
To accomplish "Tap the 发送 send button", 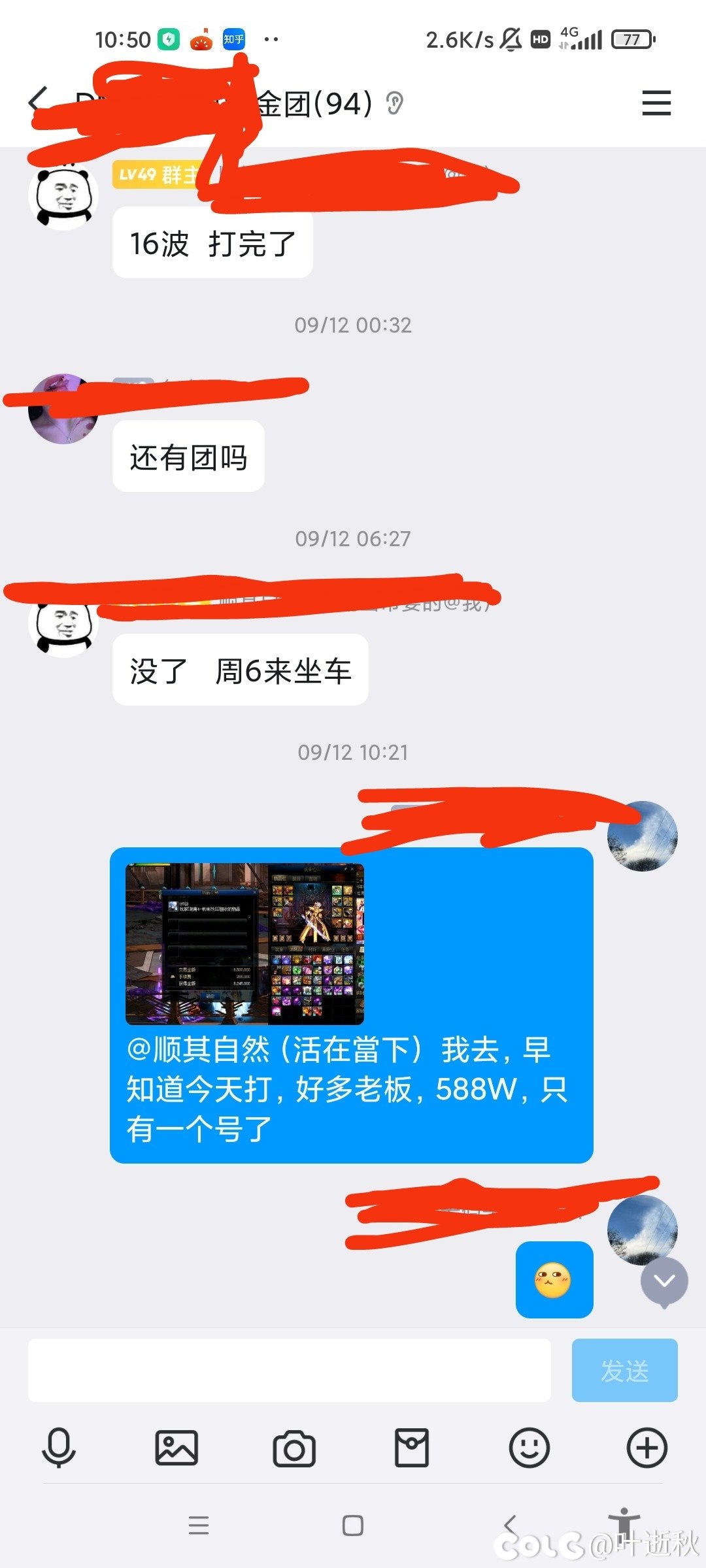I will pos(624,1370).
